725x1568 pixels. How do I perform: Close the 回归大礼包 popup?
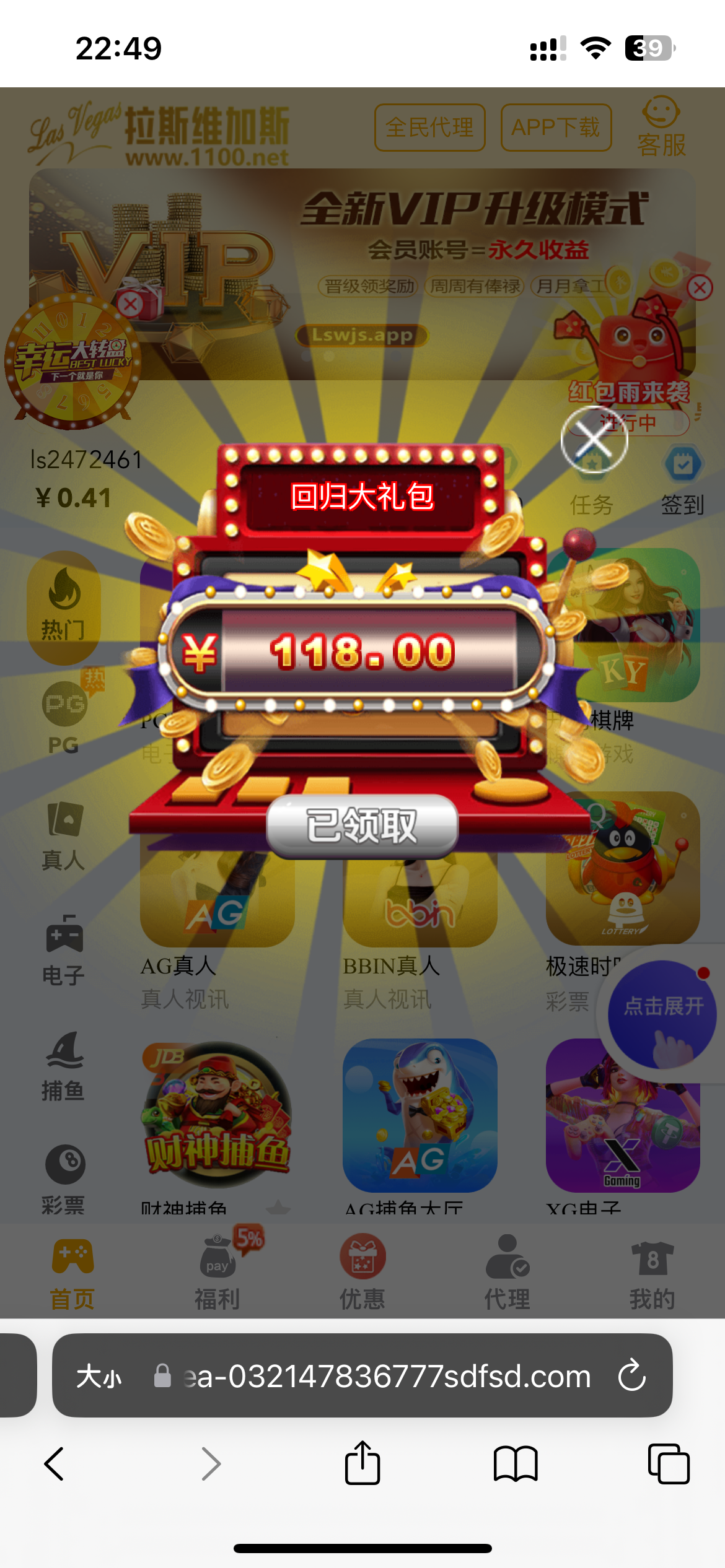(x=594, y=440)
